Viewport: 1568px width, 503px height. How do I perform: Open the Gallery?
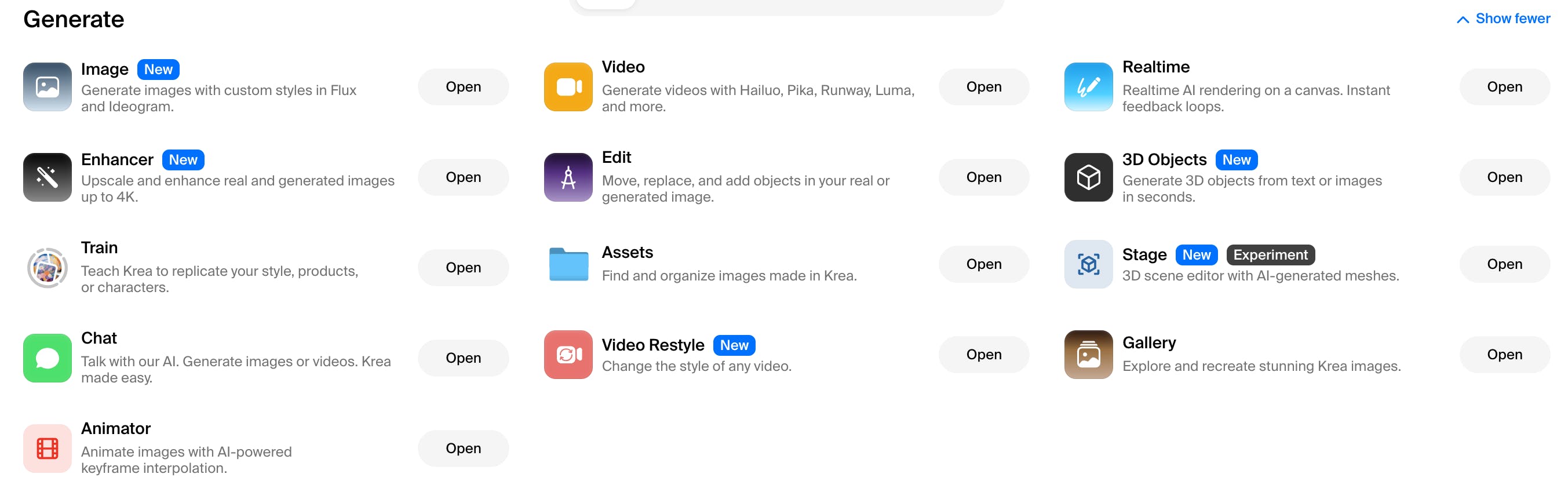1504,355
